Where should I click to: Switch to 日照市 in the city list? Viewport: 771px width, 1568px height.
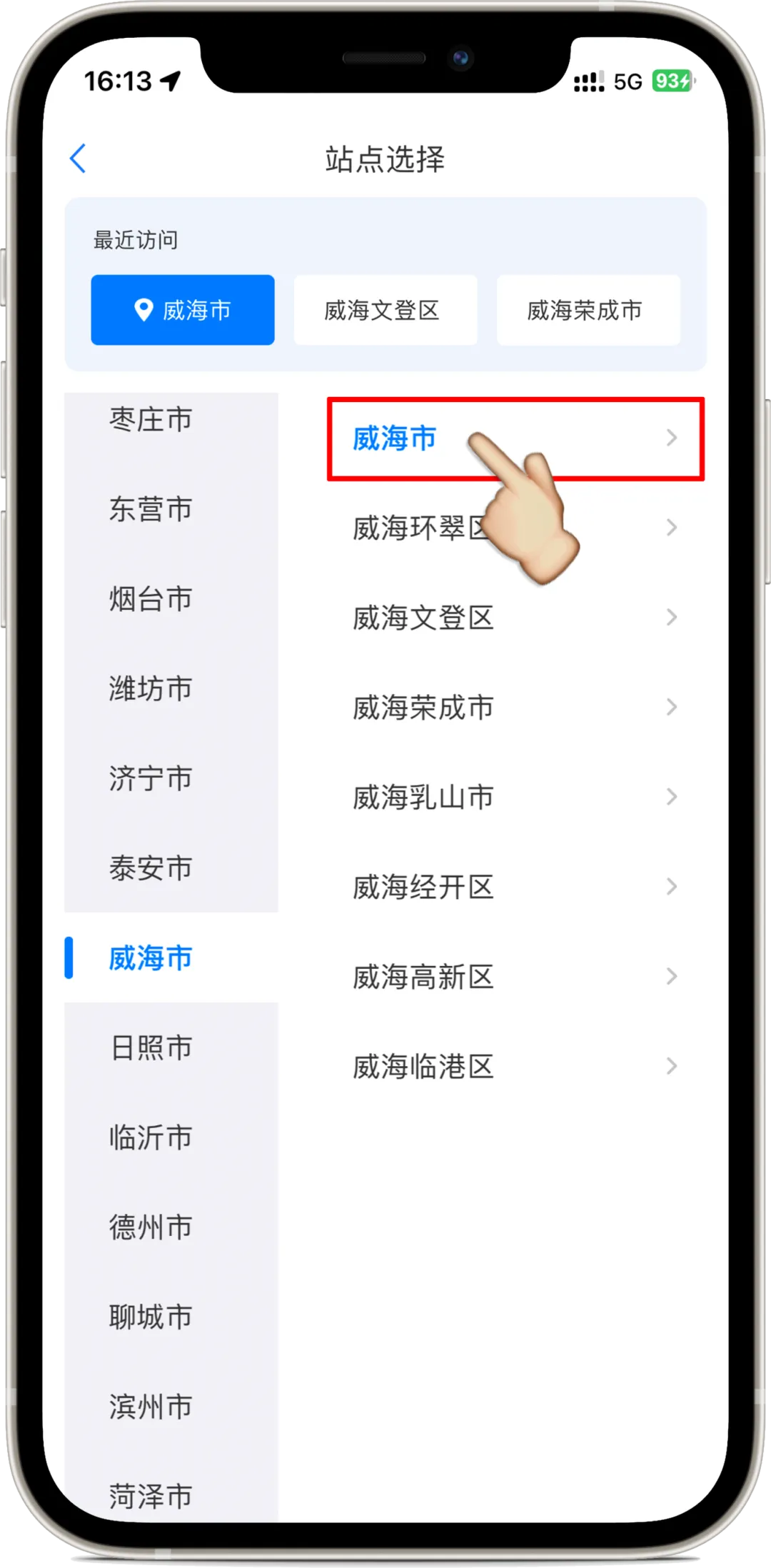(151, 1047)
